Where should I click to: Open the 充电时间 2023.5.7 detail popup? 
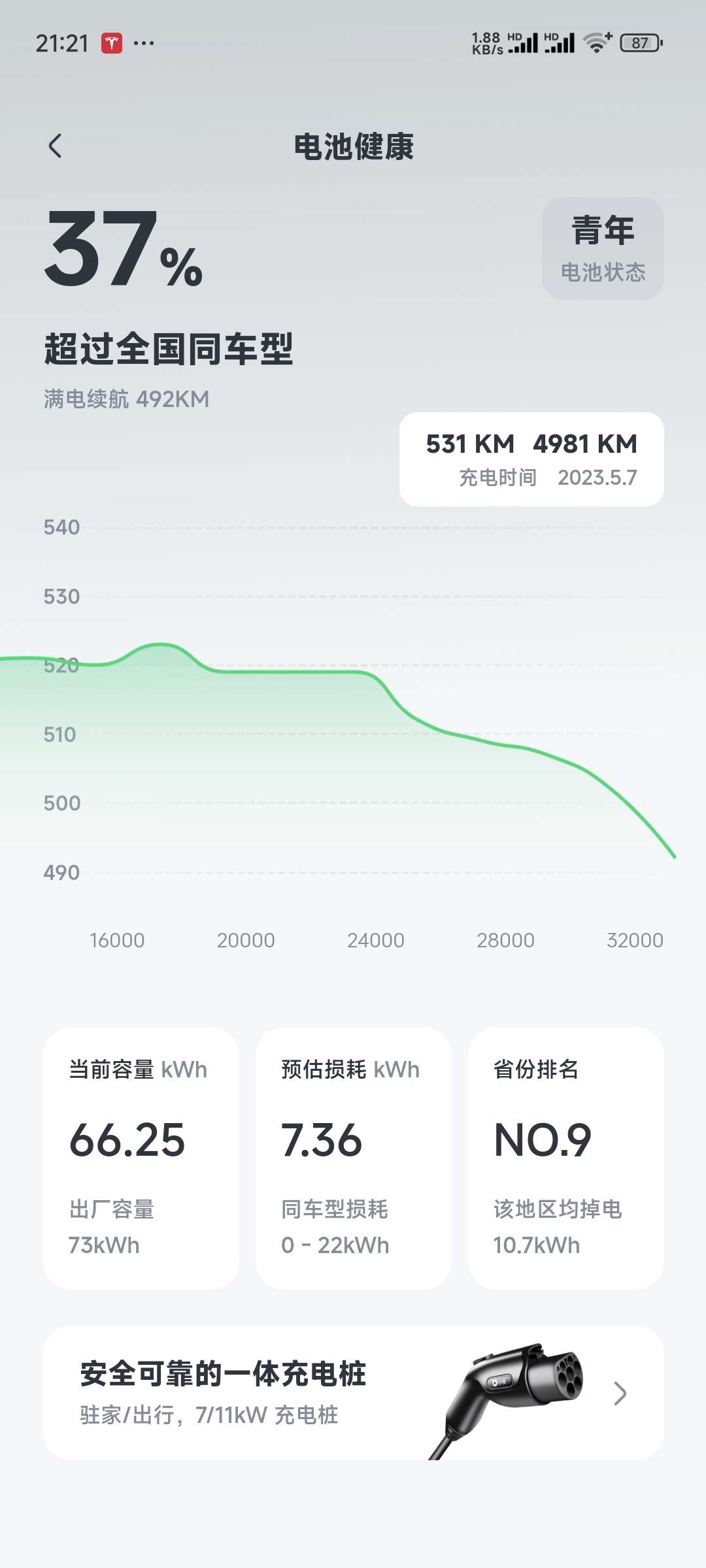531,459
